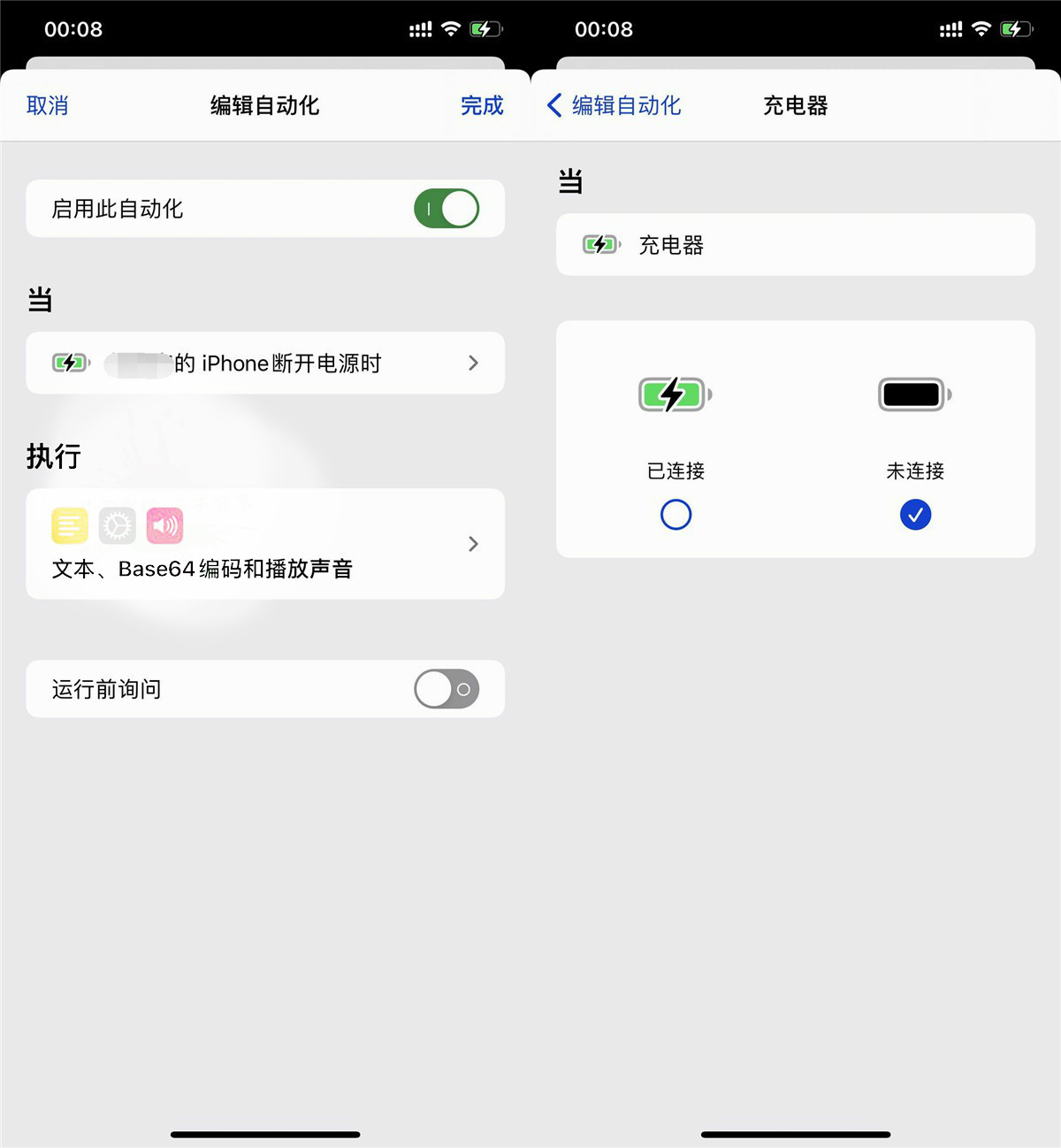Go back to 编辑自动化

614,106
